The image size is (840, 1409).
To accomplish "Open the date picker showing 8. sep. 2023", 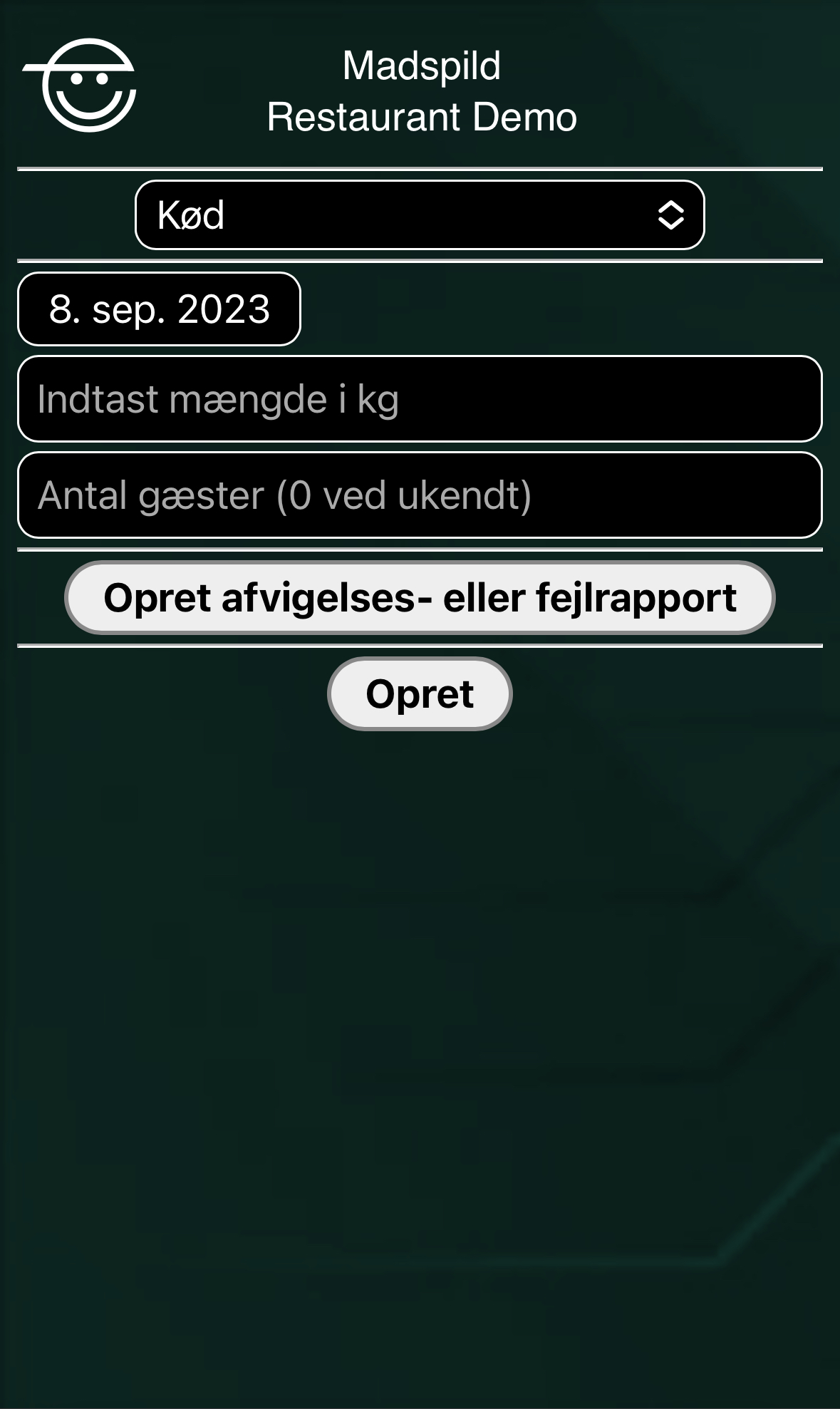I will click(159, 309).
